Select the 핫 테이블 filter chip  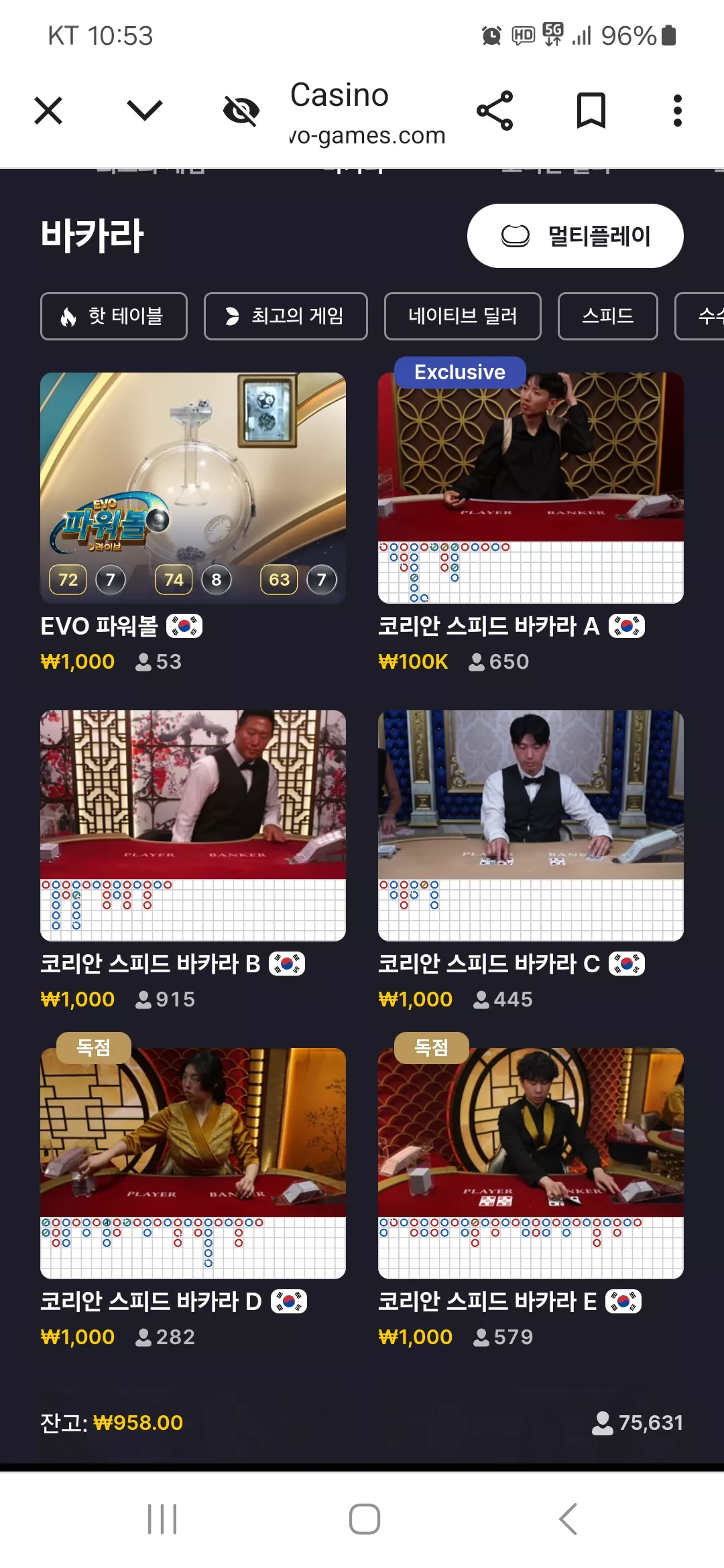pos(114,316)
